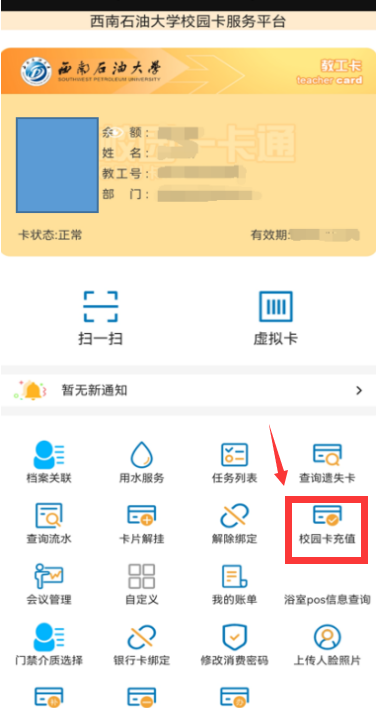Open 用水服务 water service

pyautogui.click(x=141, y=462)
